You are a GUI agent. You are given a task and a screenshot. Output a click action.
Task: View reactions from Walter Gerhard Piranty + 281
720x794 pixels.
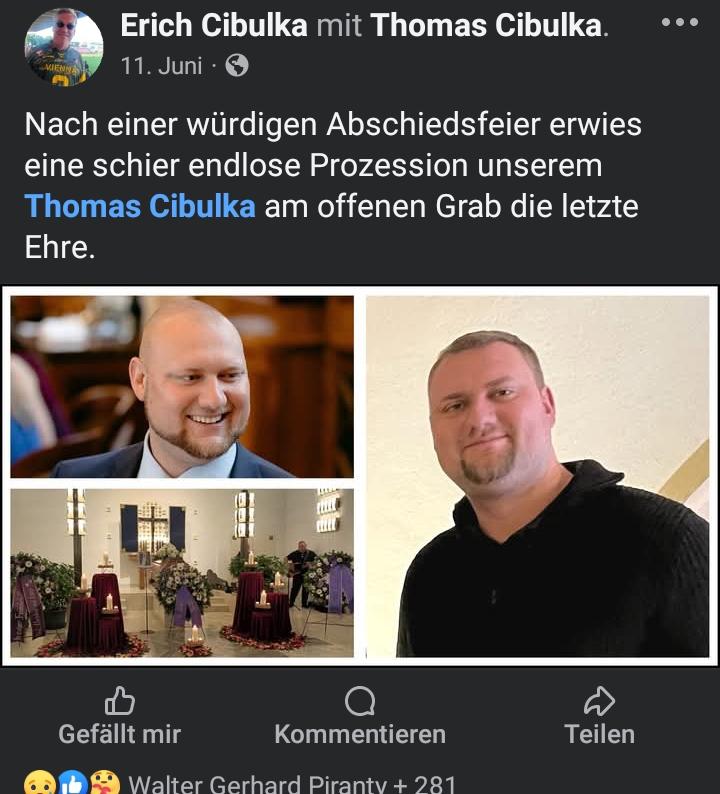292,783
